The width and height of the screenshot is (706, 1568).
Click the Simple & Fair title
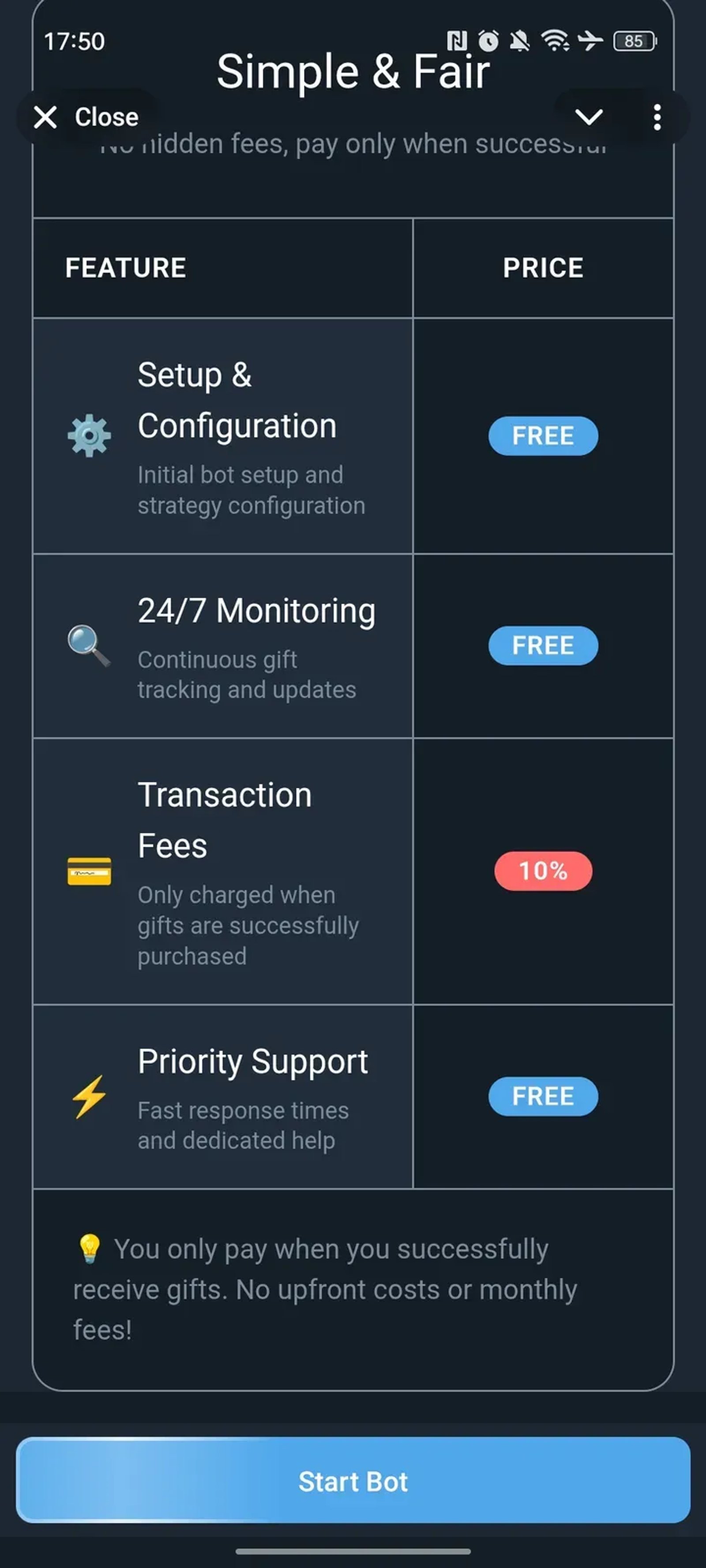tap(353, 71)
